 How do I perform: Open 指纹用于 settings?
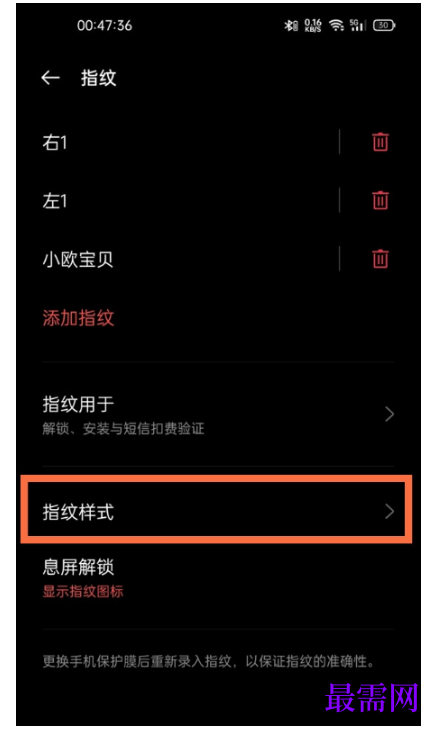(218, 414)
